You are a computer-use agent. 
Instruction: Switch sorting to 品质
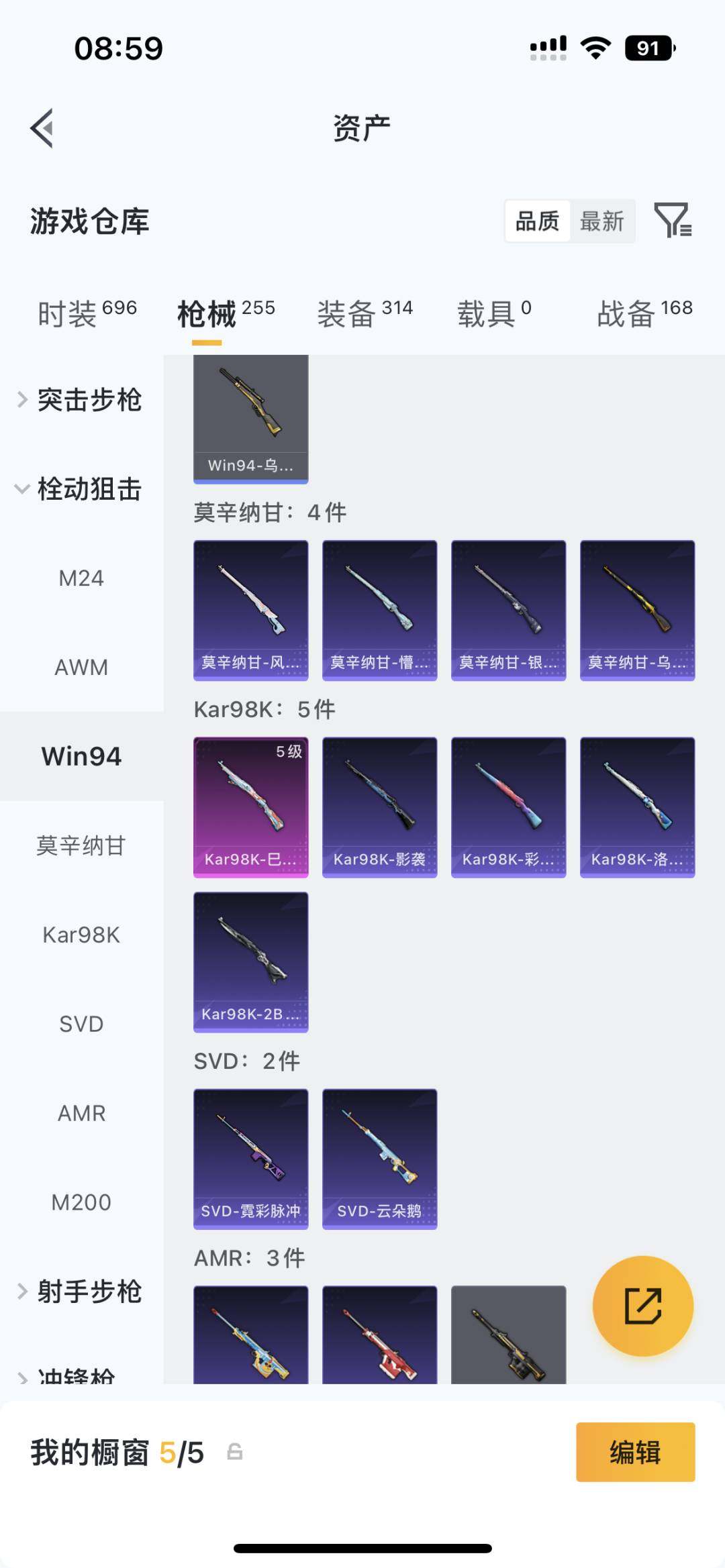click(535, 221)
